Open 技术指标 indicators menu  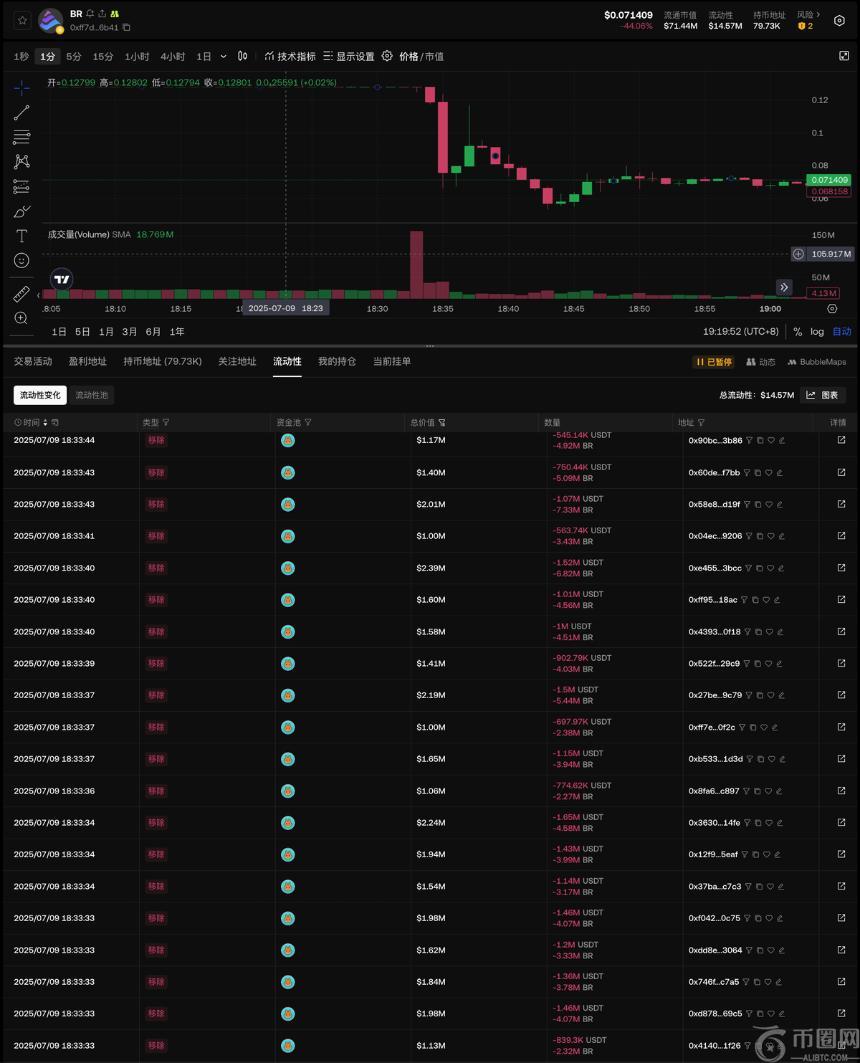click(290, 57)
